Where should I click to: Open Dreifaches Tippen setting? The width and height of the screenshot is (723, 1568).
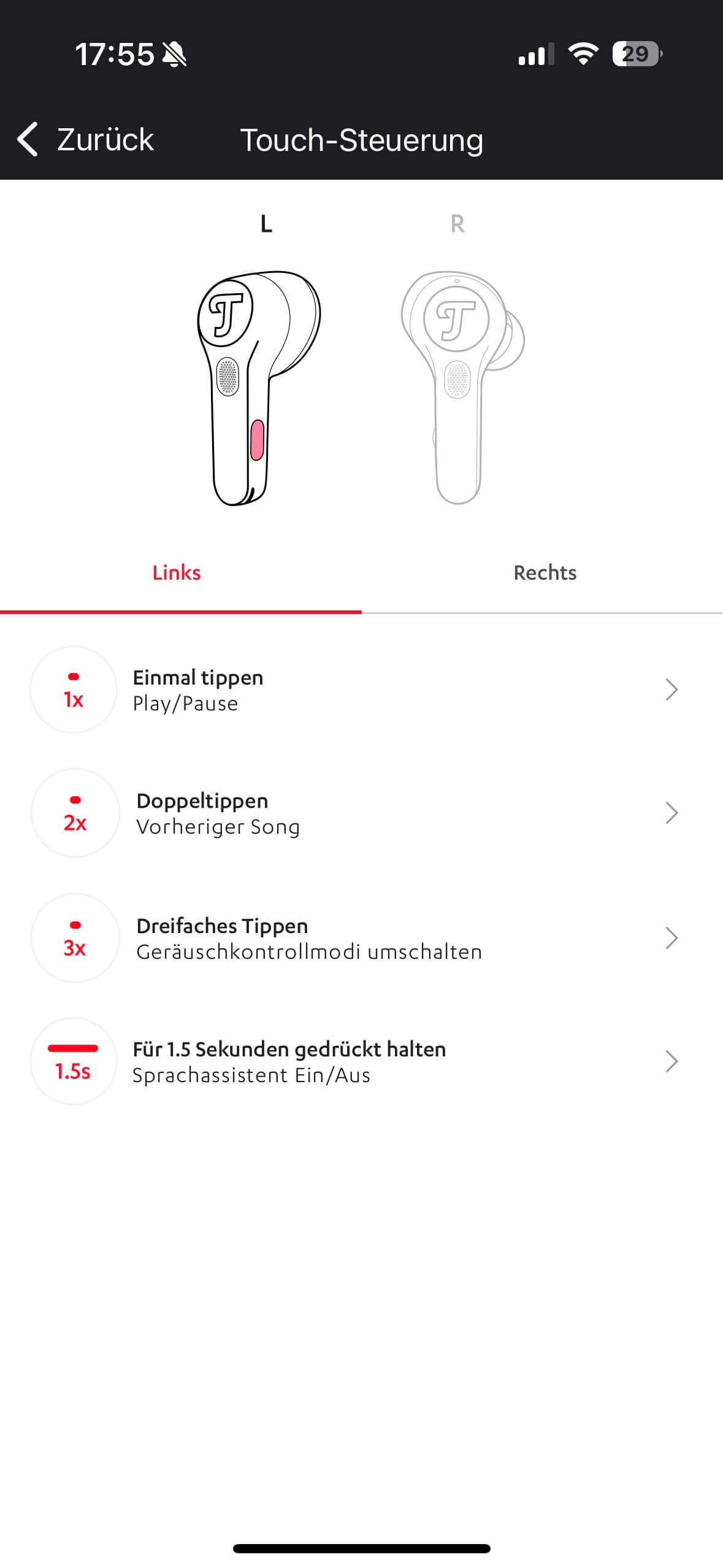click(361, 939)
